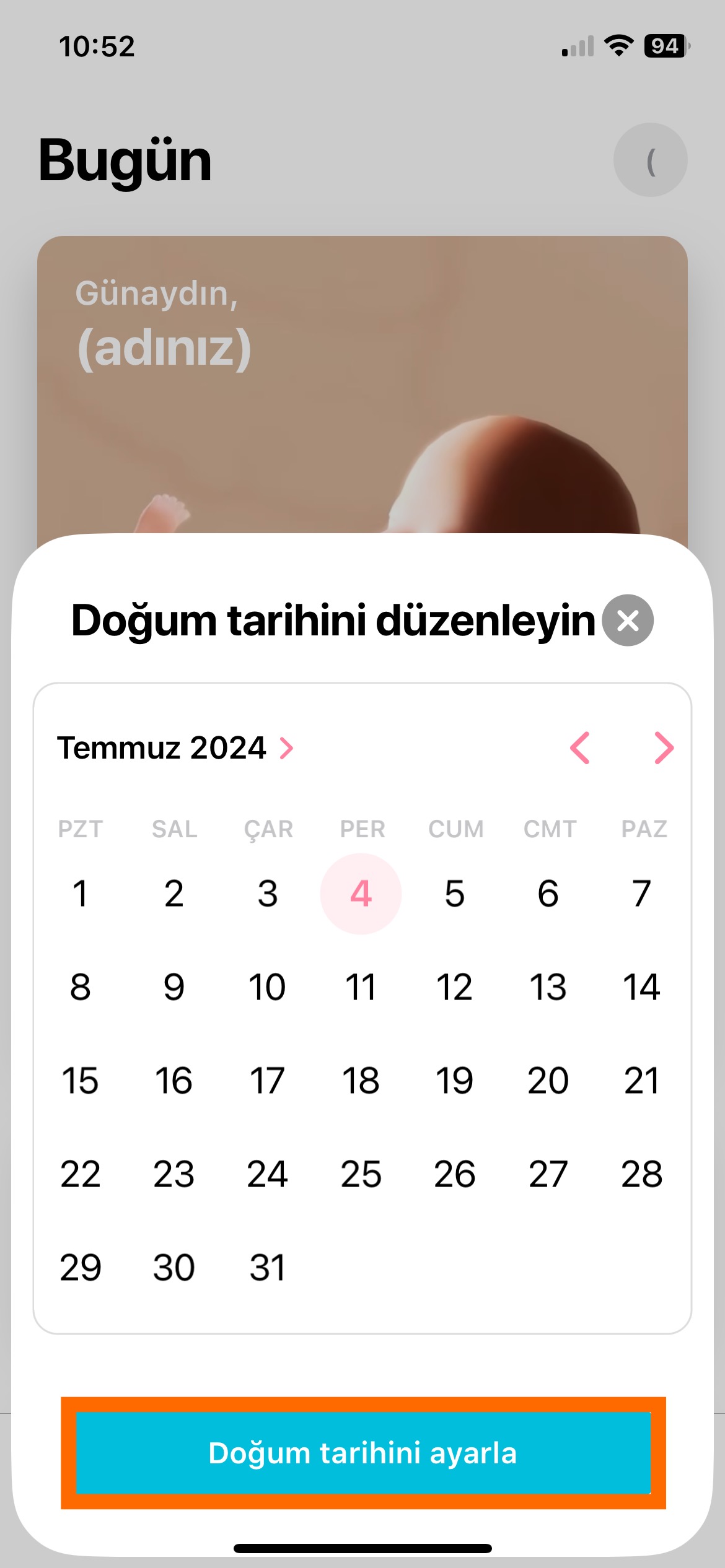Choose day 31 of Temmuz

pyautogui.click(x=267, y=1268)
